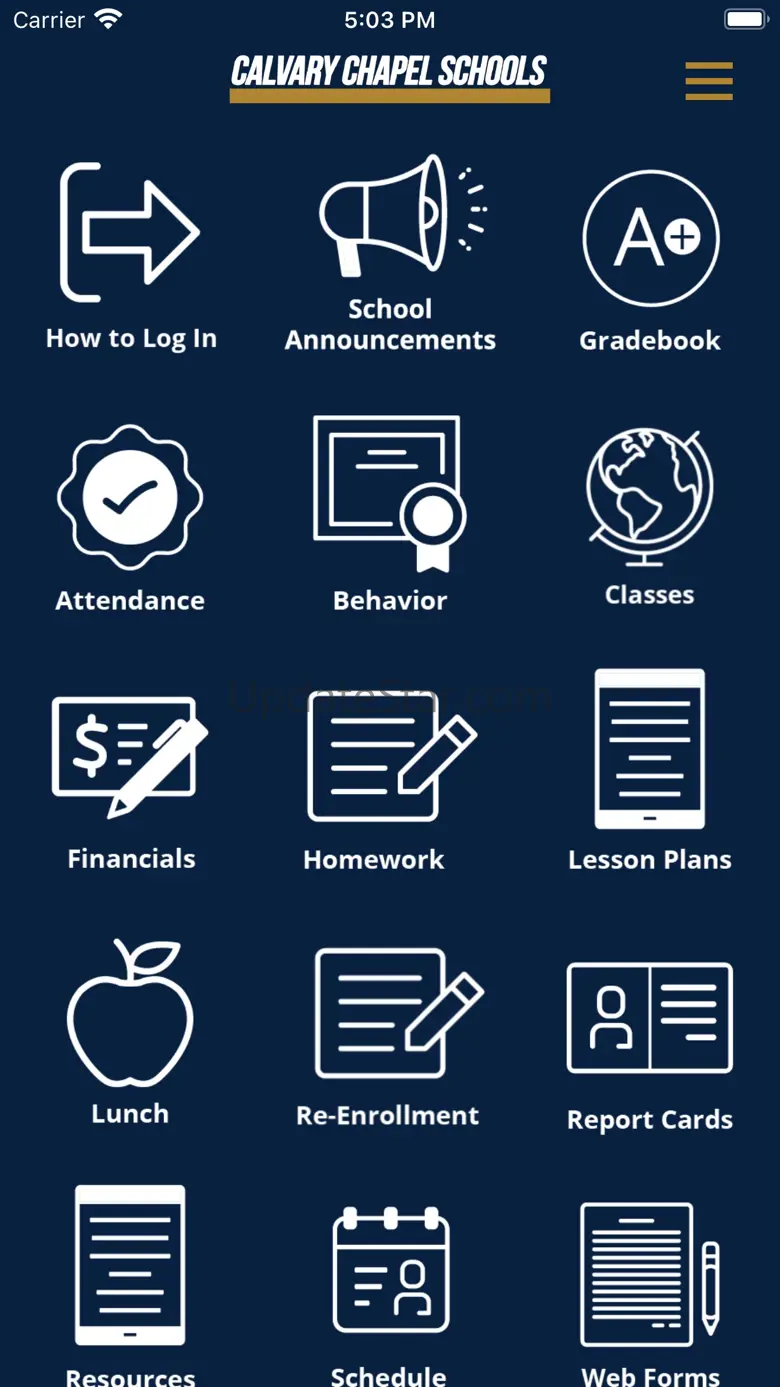Go to Classes
Screen dimensions: 780x1387
click(x=650, y=517)
